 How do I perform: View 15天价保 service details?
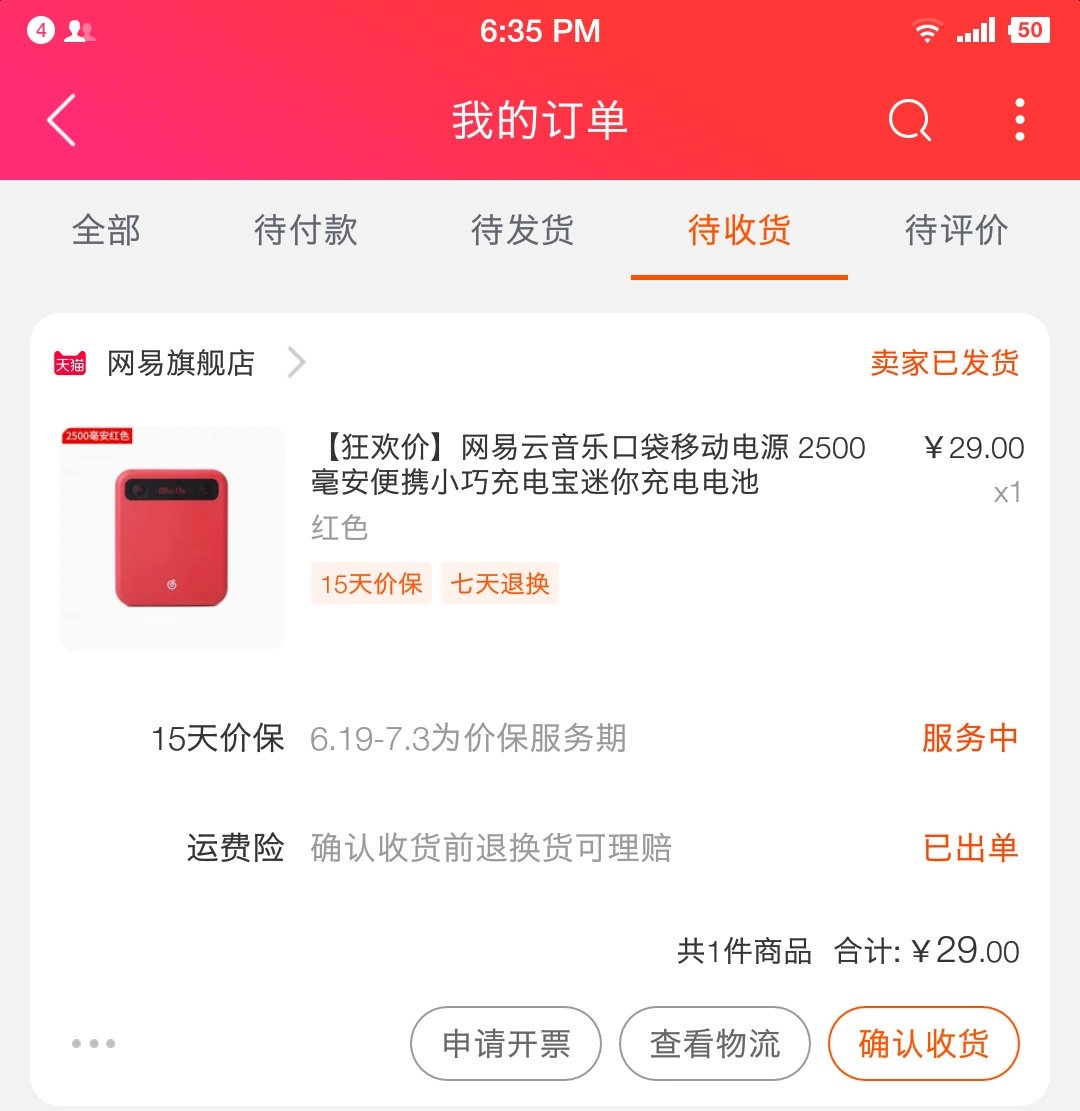(585, 739)
